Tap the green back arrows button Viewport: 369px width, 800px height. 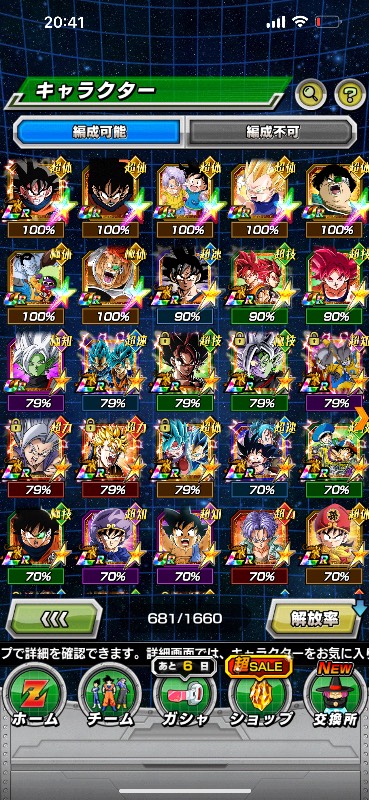coord(54,619)
